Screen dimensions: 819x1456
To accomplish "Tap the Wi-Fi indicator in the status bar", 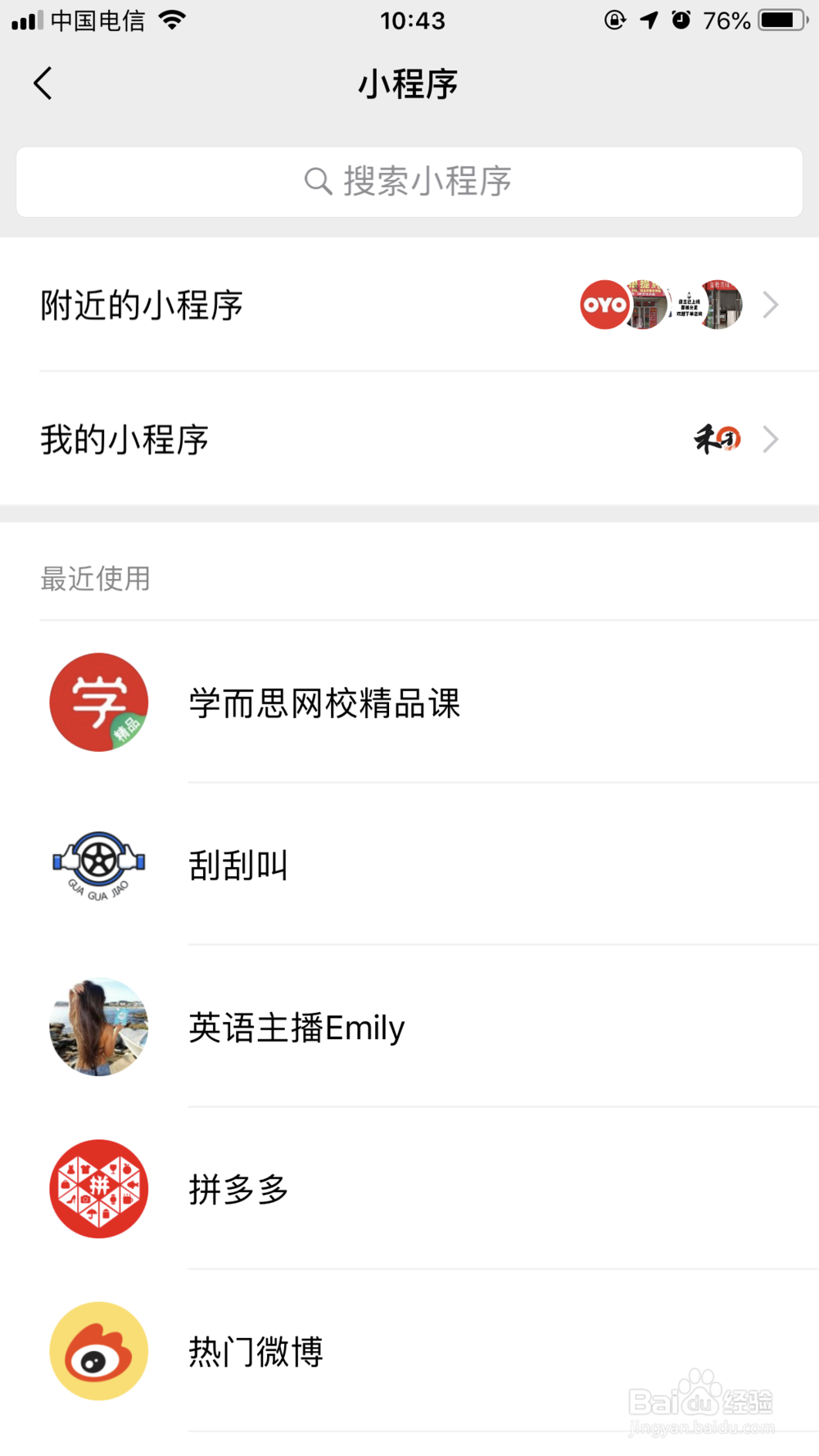I will point(172,20).
